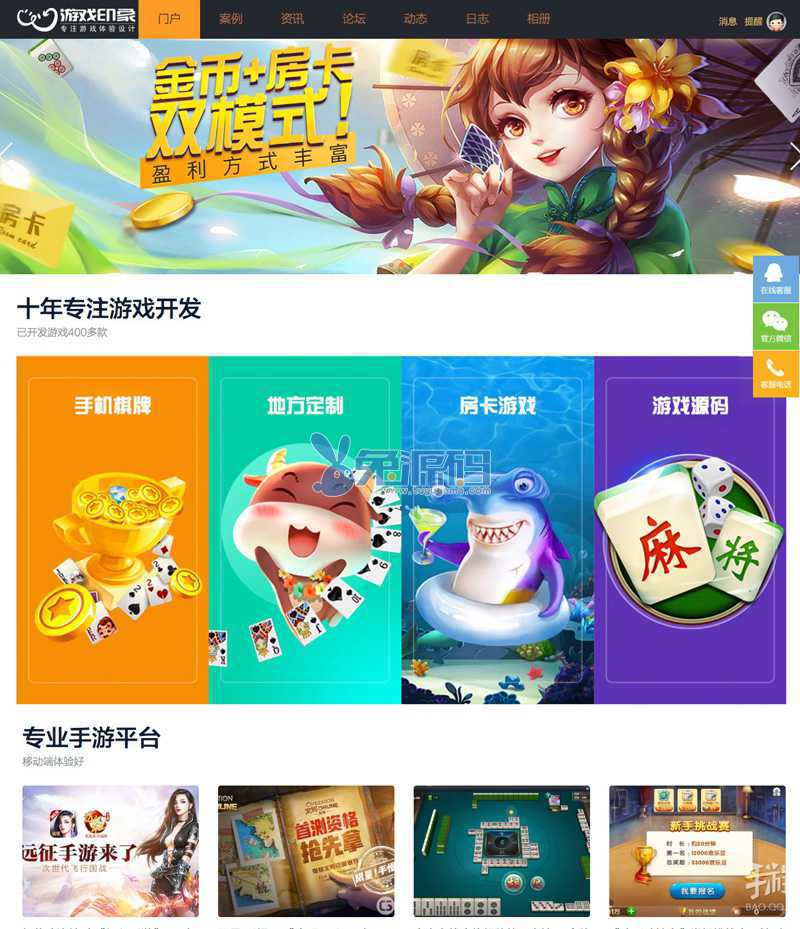
Task: Tap the 客服电话 phone button
Action: point(775,373)
